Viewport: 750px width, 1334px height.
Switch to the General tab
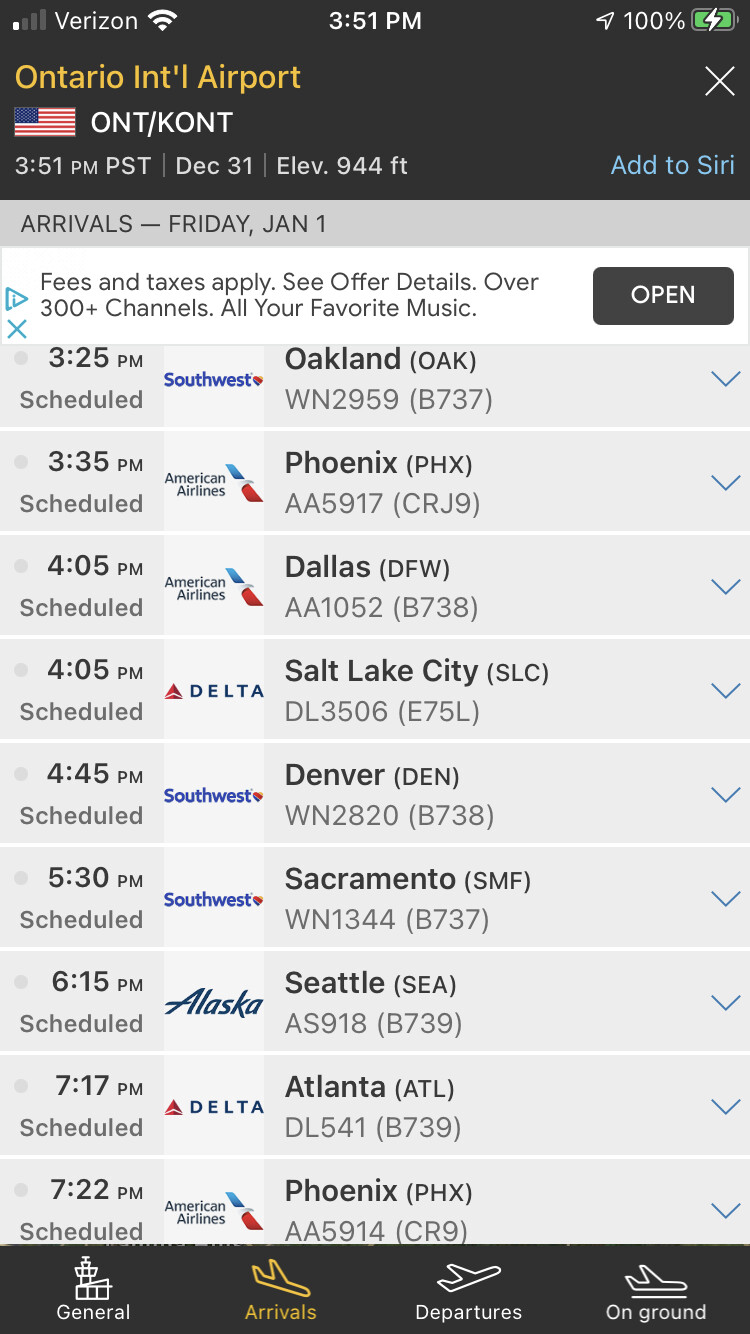click(93, 1290)
